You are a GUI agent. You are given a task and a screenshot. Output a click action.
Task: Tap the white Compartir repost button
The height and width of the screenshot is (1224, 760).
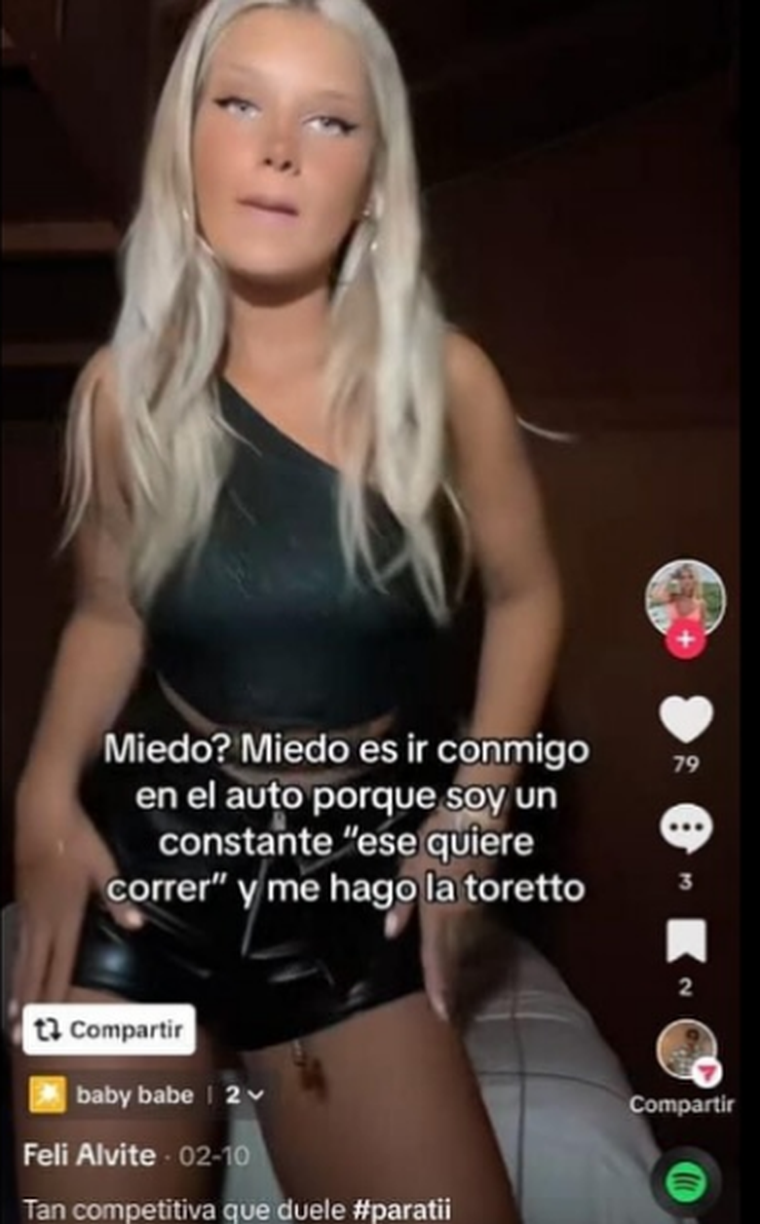point(109,1030)
